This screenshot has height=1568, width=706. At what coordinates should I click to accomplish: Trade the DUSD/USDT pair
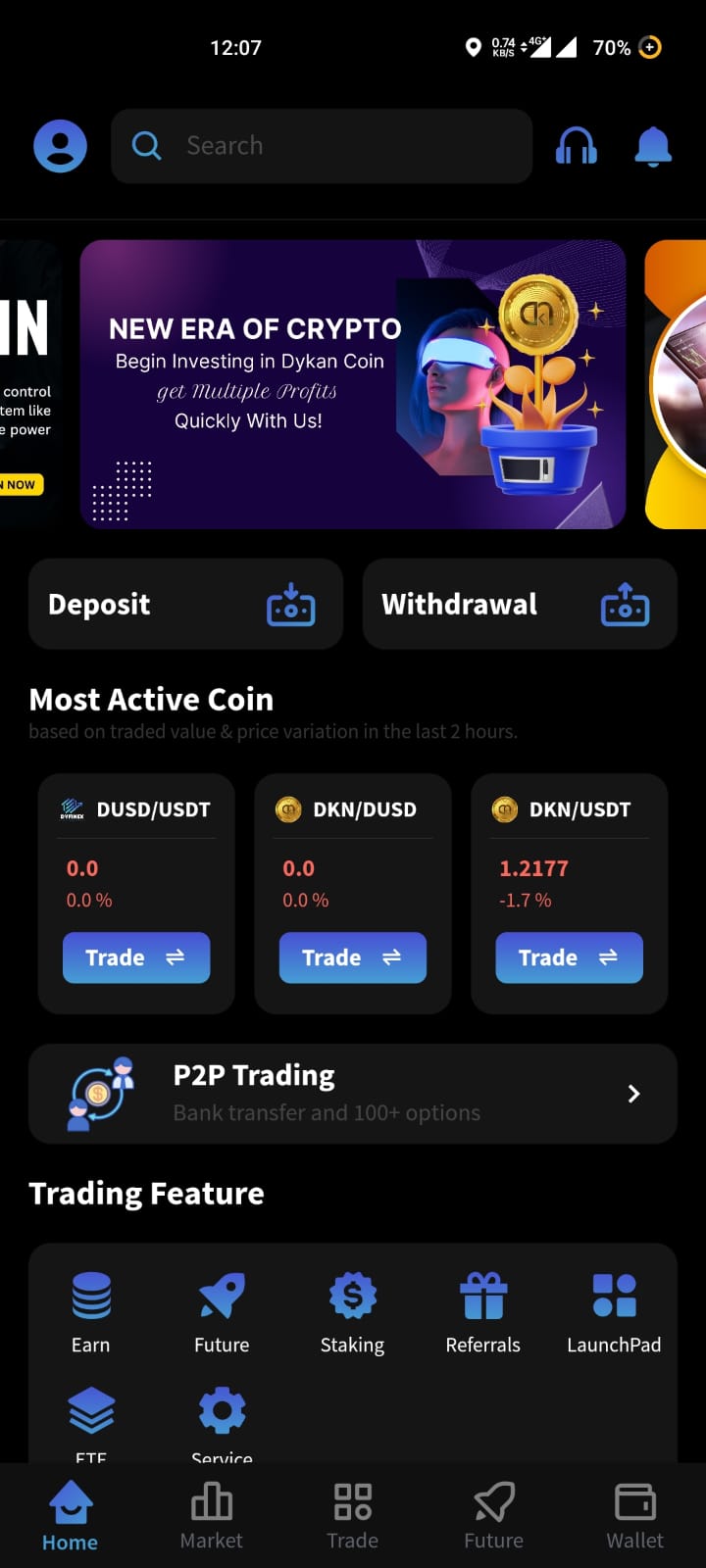coord(136,957)
